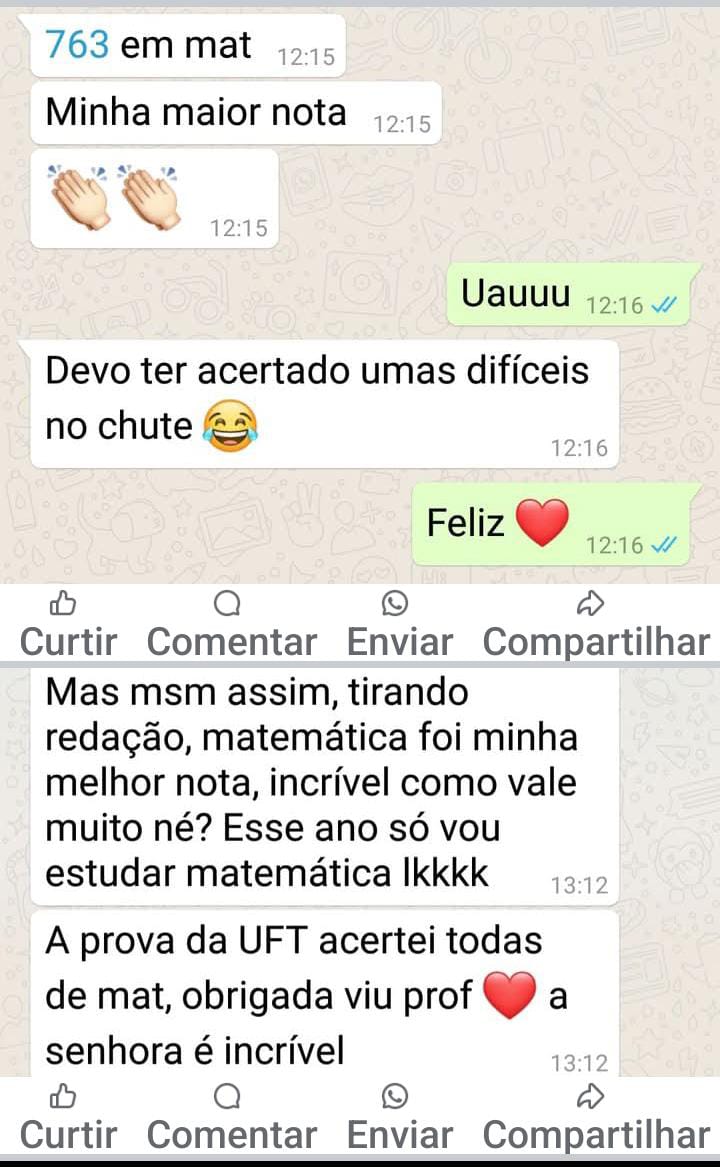Image resolution: width=720 pixels, height=1167 pixels.
Task: Comment on the "Minha maior nota" screenshot post
Action: pos(231,624)
